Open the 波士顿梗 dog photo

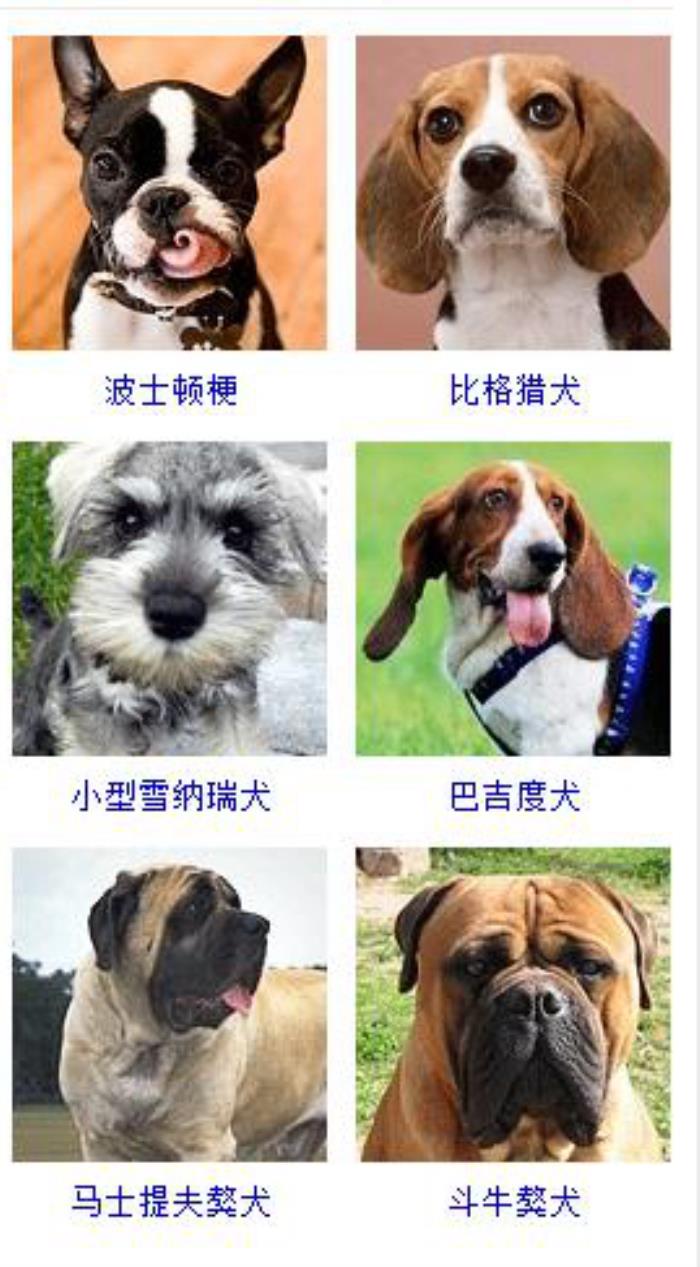point(169,193)
